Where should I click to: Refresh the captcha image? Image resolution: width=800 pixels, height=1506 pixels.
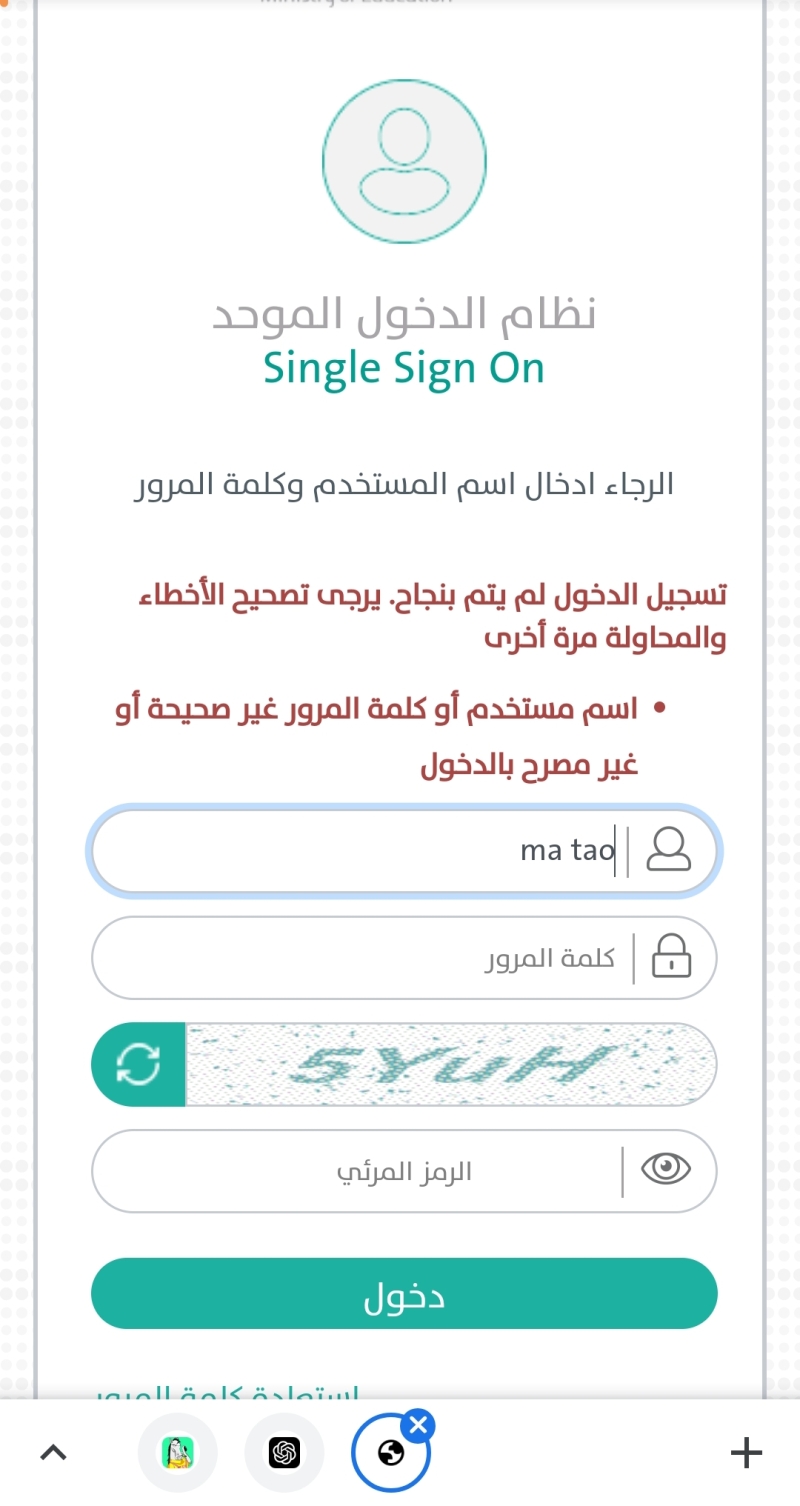pyautogui.click(x=138, y=1064)
